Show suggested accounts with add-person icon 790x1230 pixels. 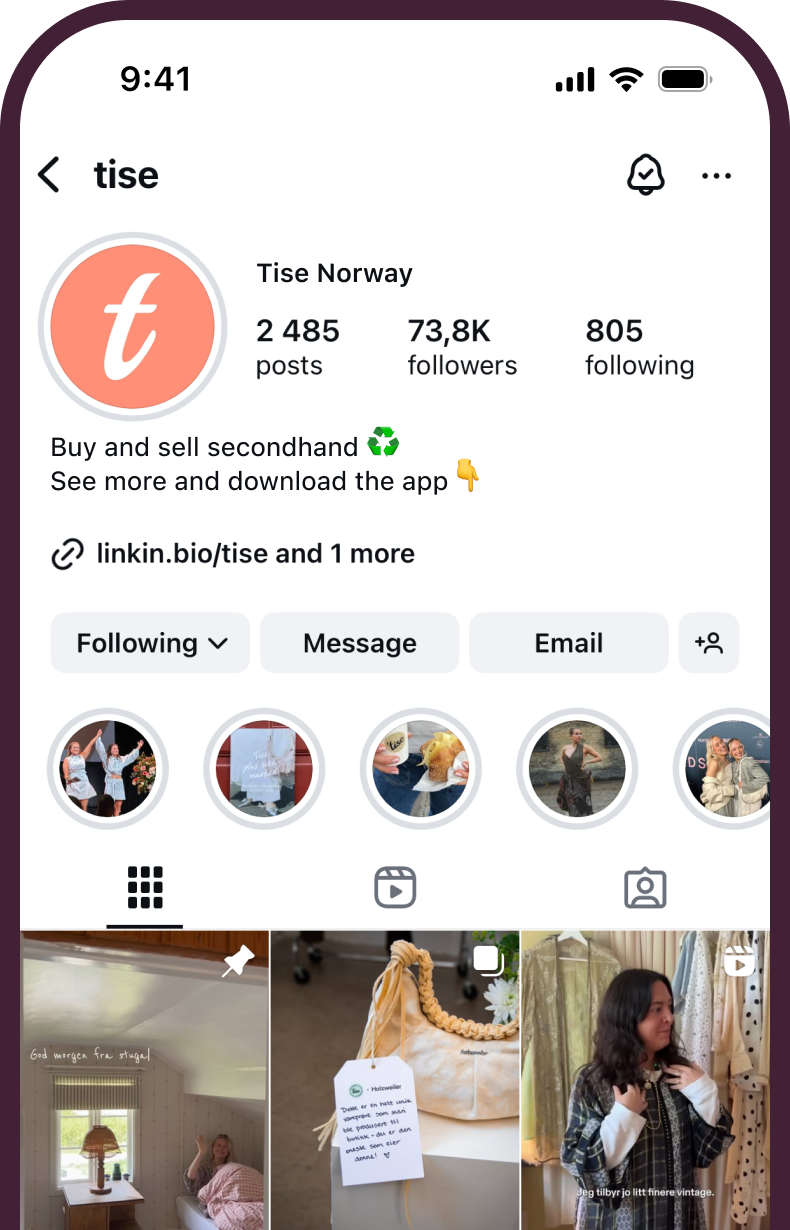[x=709, y=643]
